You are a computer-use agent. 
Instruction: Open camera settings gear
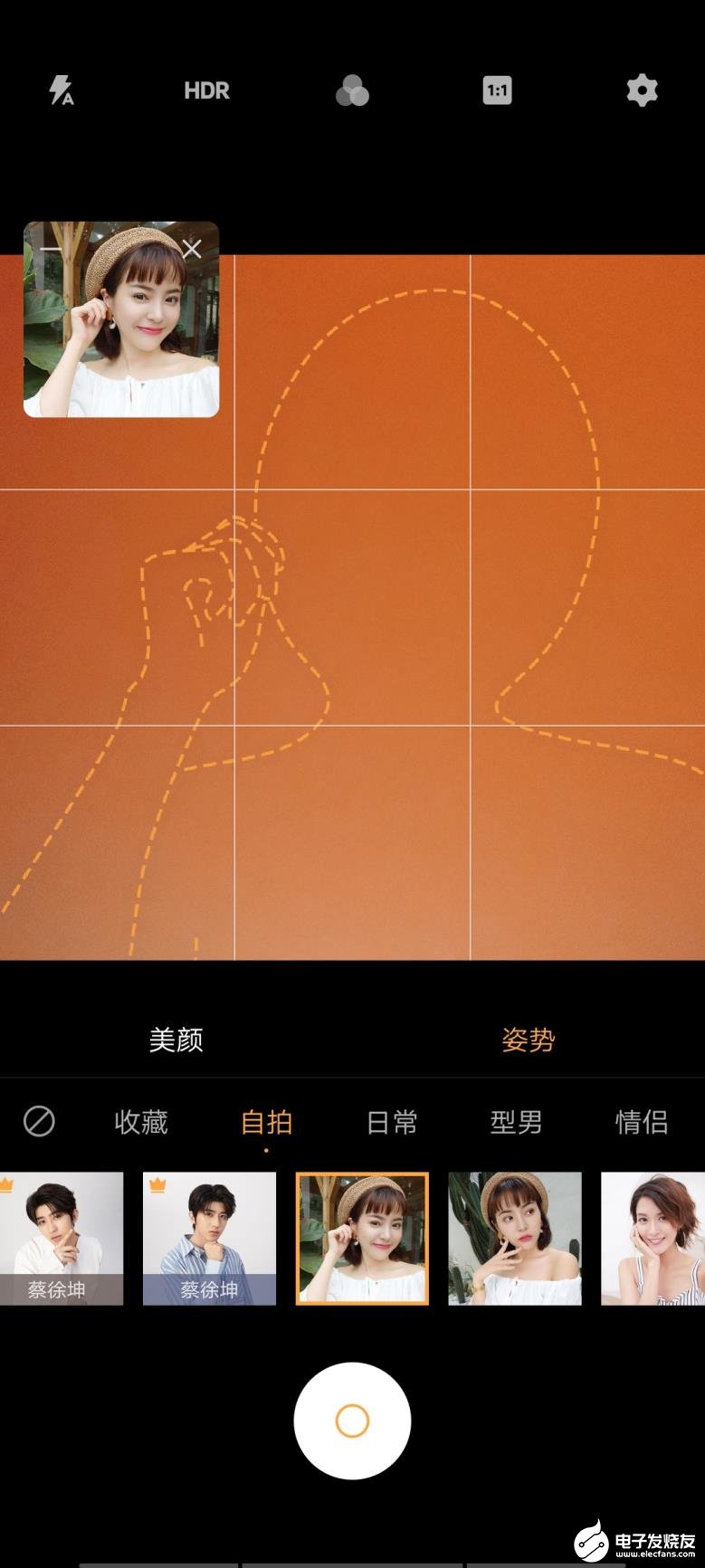[642, 90]
